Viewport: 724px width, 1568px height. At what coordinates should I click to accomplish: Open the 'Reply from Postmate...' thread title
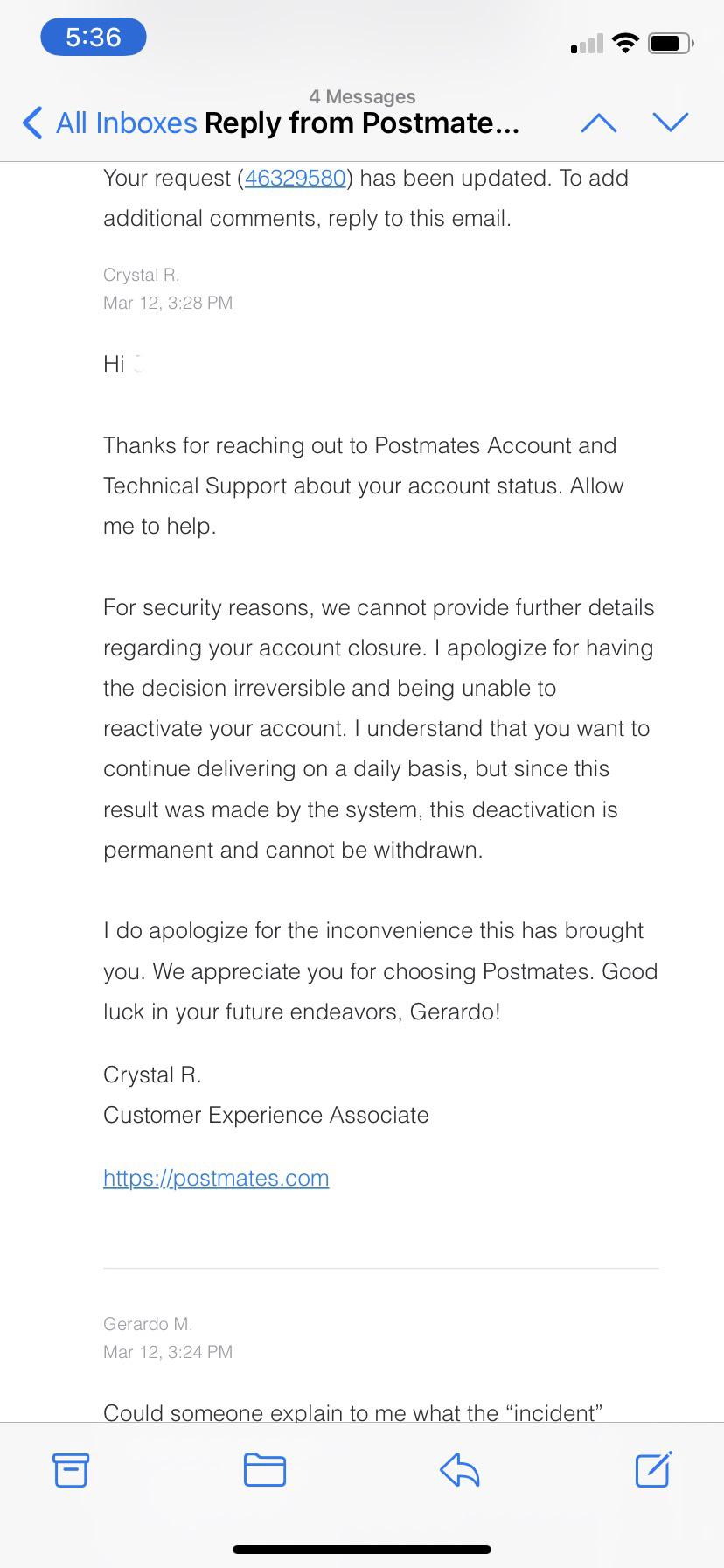coord(361,122)
